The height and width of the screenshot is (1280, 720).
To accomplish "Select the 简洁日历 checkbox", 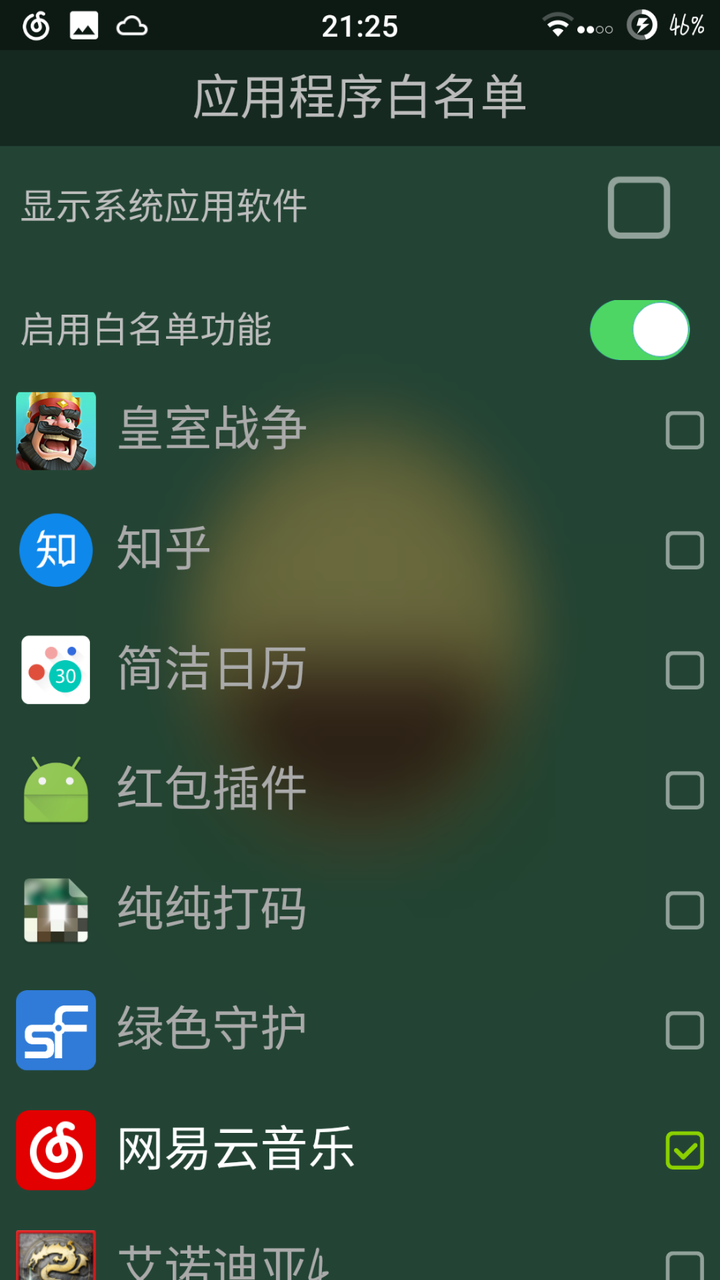I will click(x=685, y=670).
